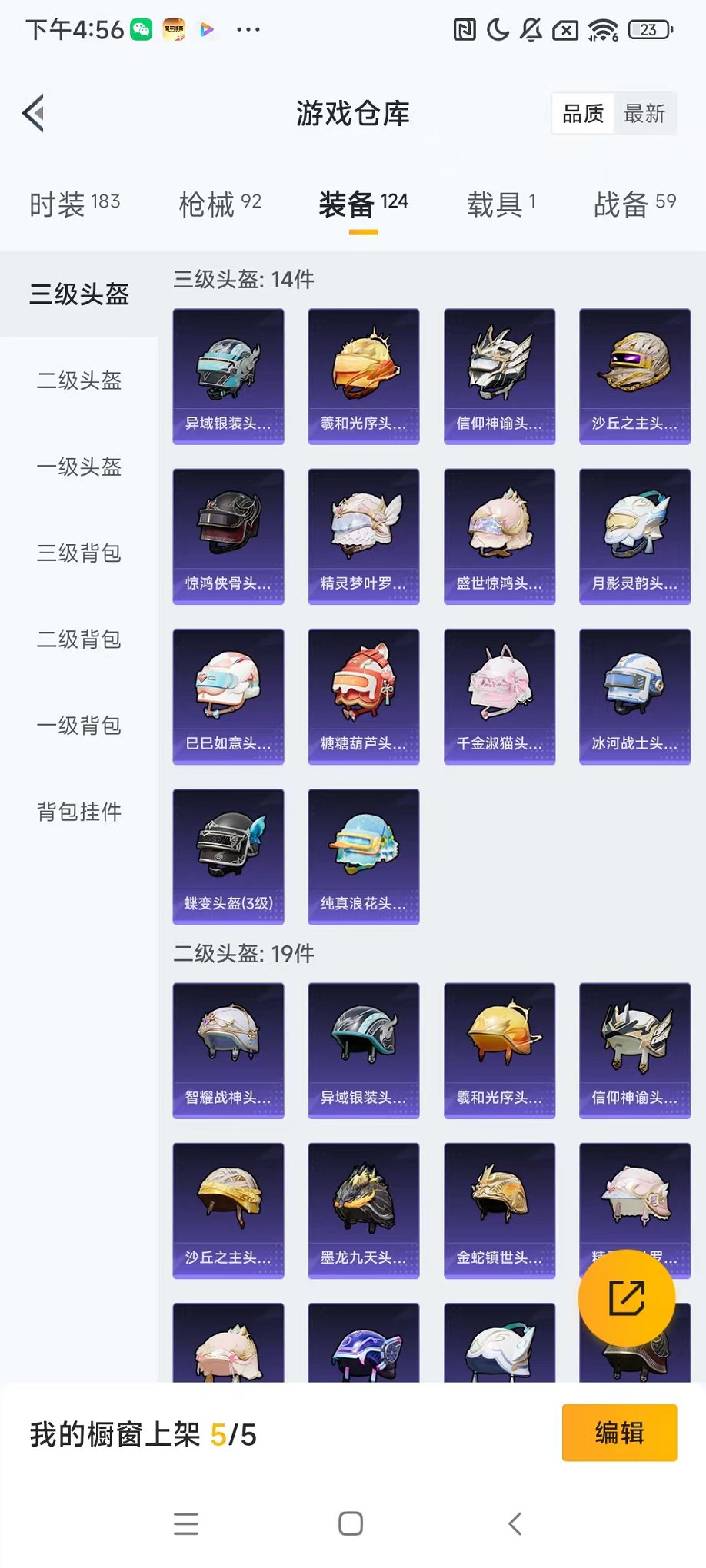Sort items by 最新

click(x=644, y=114)
